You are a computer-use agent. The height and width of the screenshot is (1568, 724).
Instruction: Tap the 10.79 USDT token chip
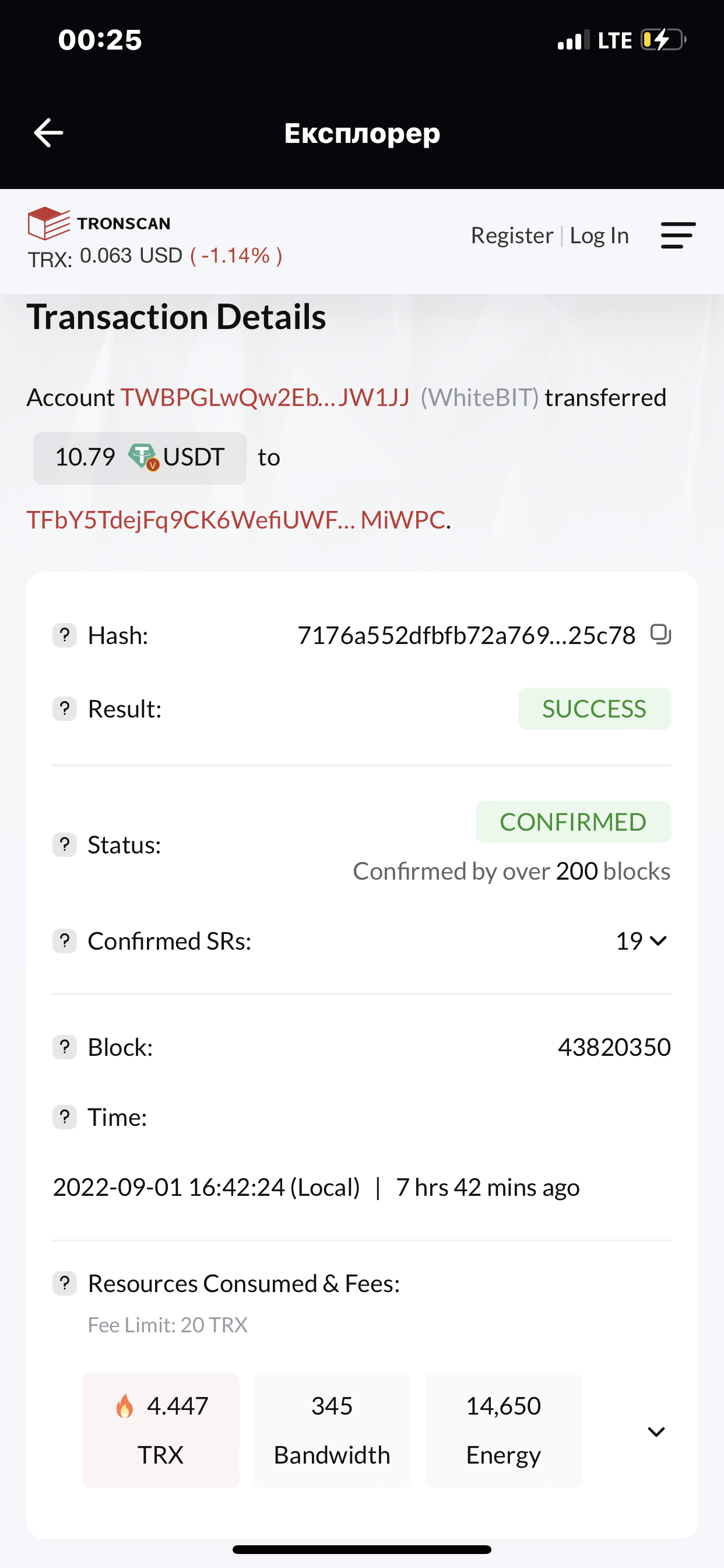140,458
